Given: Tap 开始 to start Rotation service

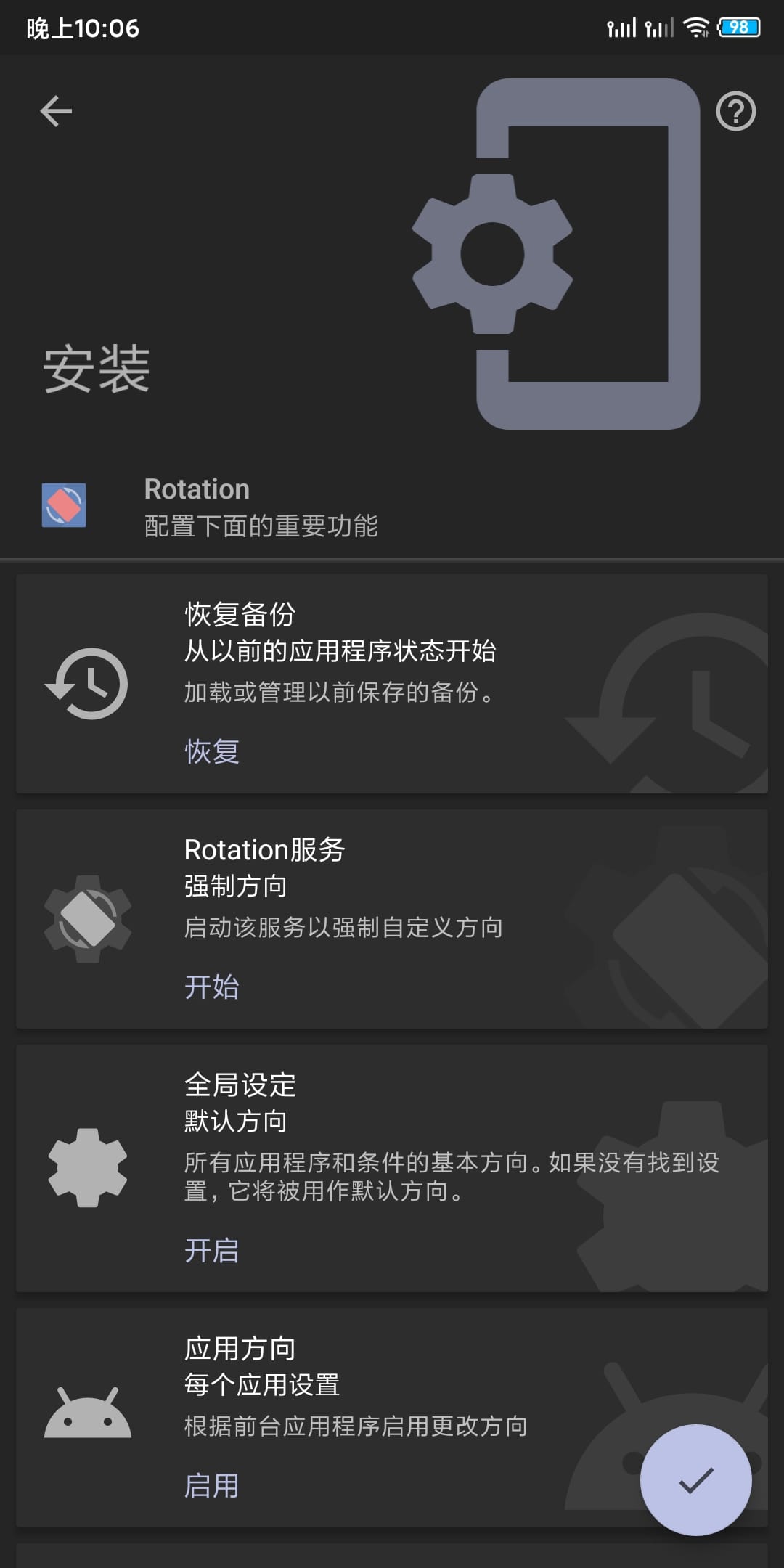Looking at the screenshot, I should pyautogui.click(x=212, y=987).
